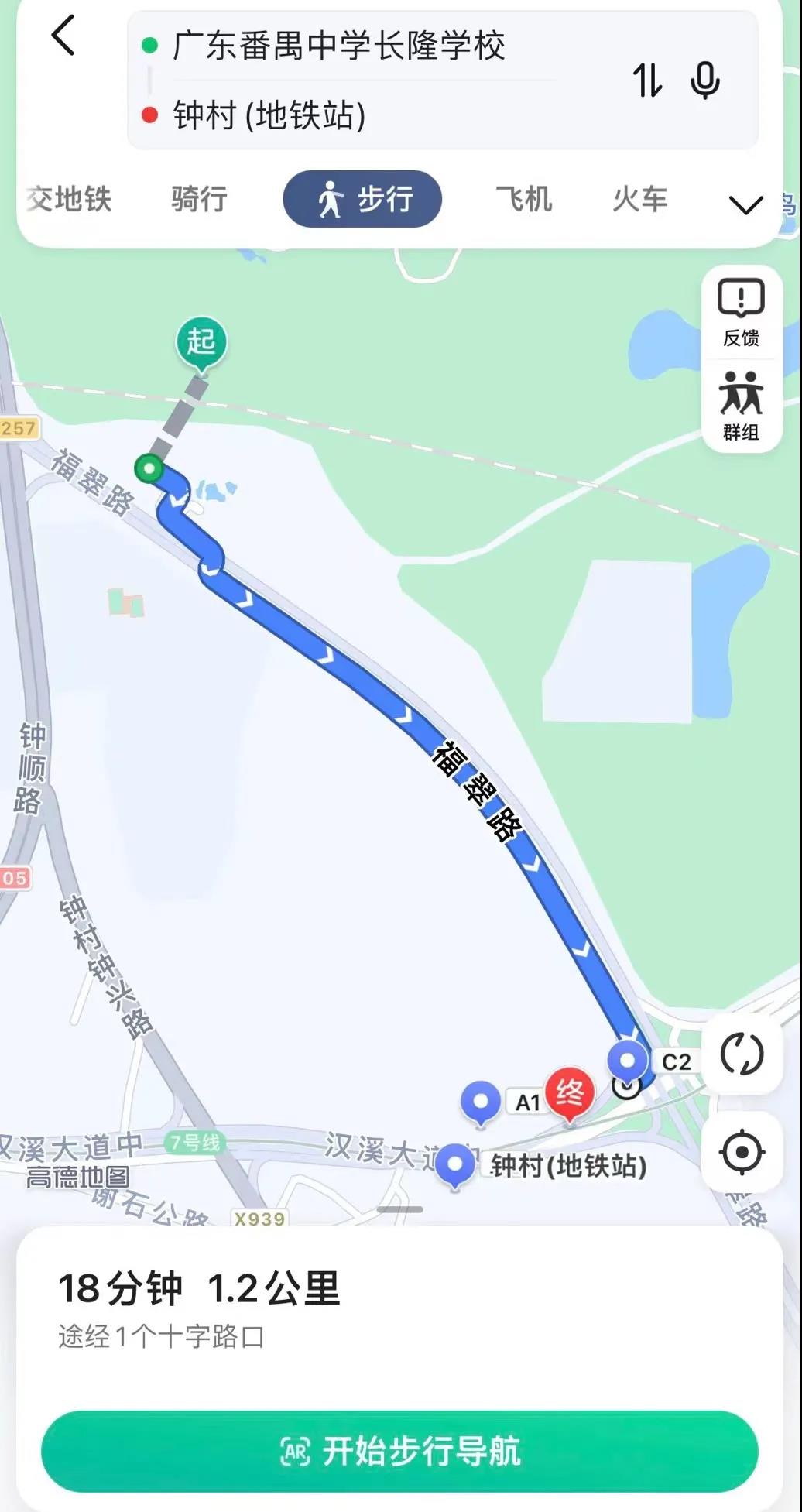This screenshot has height=1512, width=802.
Task: Open the 反馈 feedback option
Action: click(742, 313)
